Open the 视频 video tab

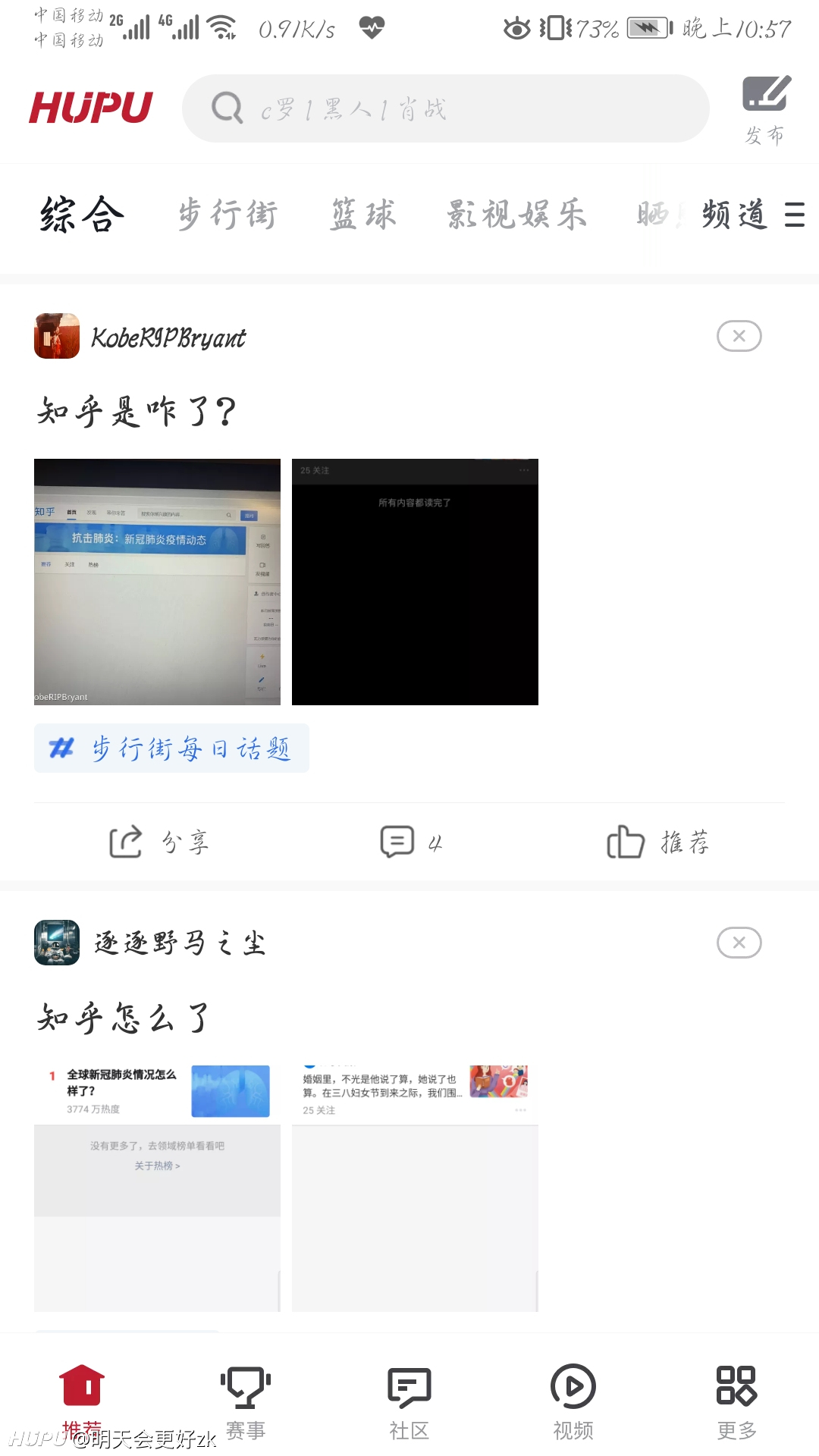pos(573,1403)
